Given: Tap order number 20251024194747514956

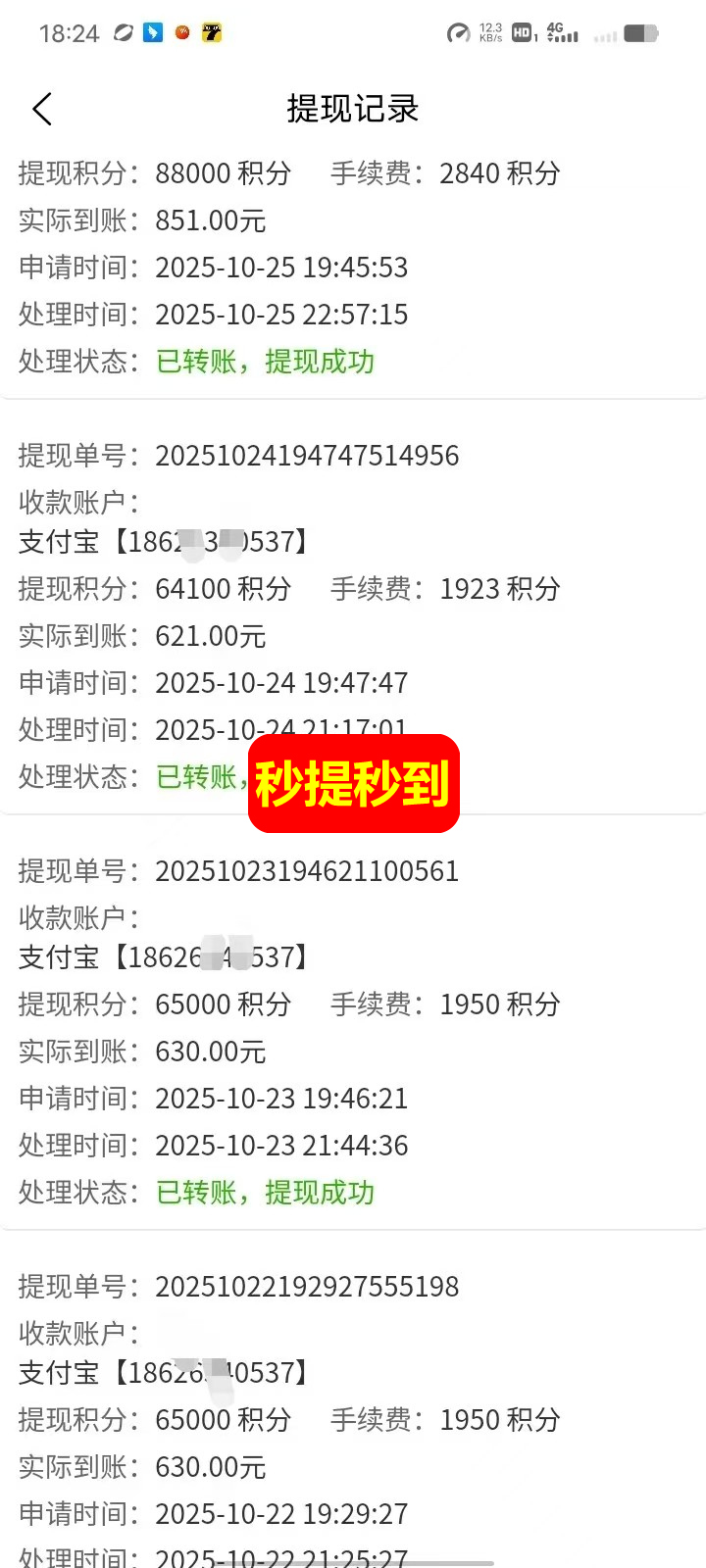Looking at the screenshot, I should [307, 456].
